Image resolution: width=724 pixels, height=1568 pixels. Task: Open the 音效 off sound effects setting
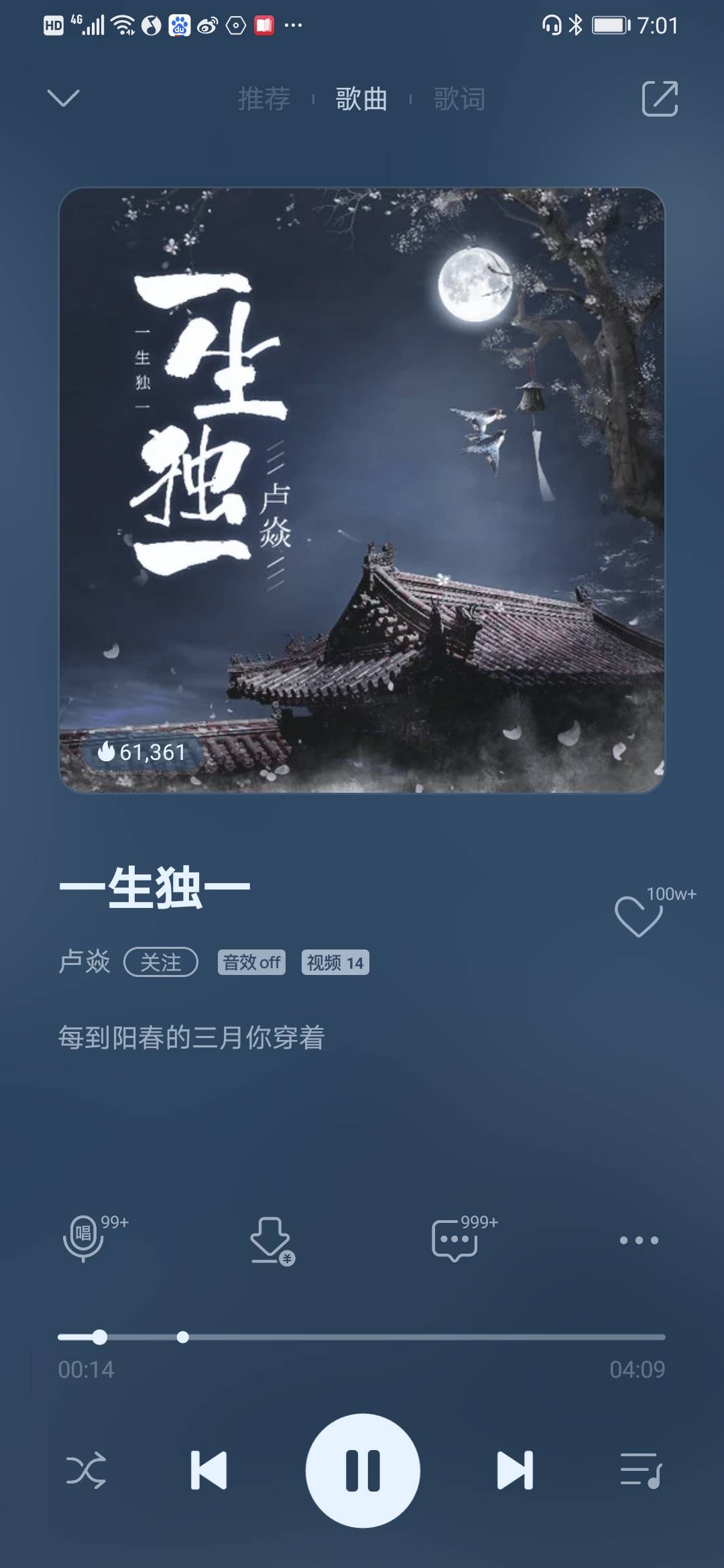pyautogui.click(x=251, y=962)
